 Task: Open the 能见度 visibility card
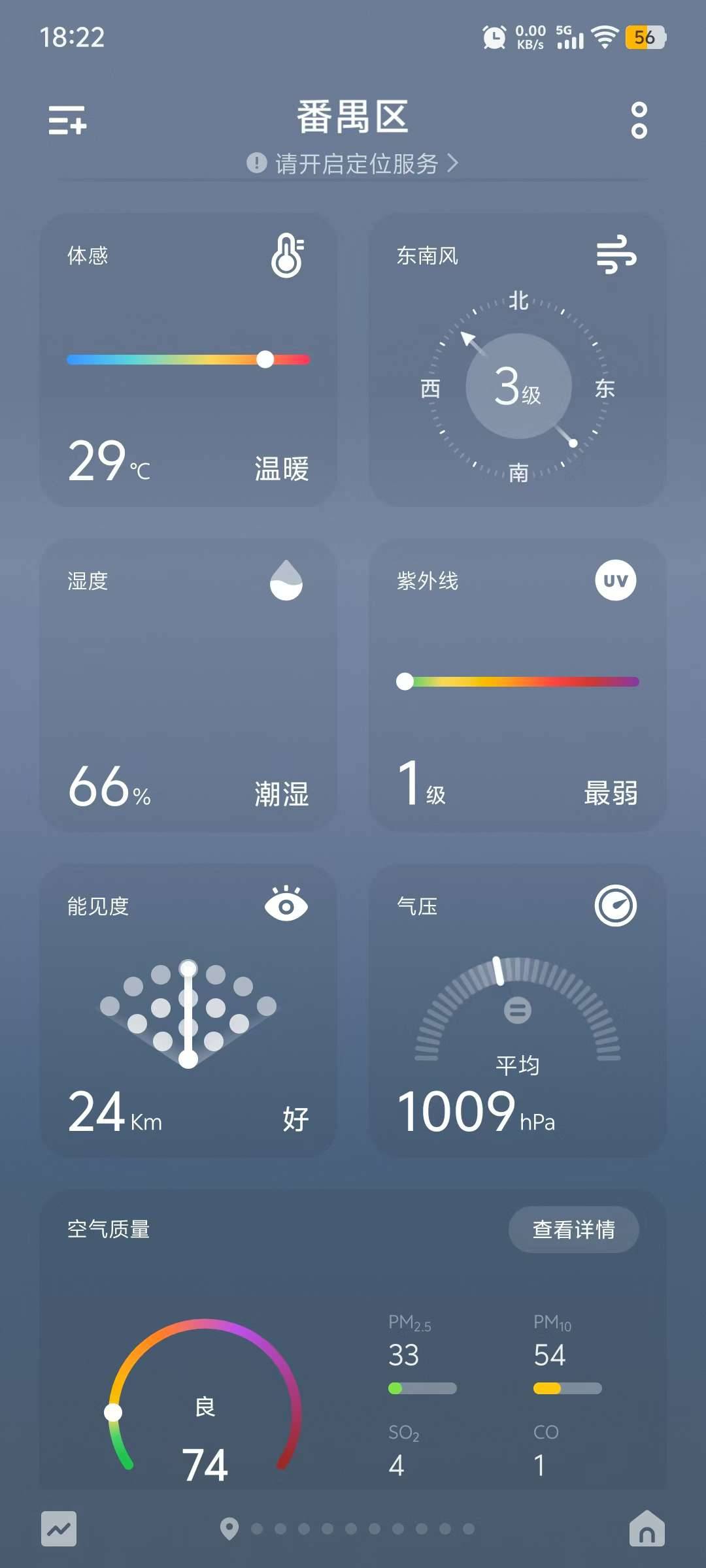188,1011
